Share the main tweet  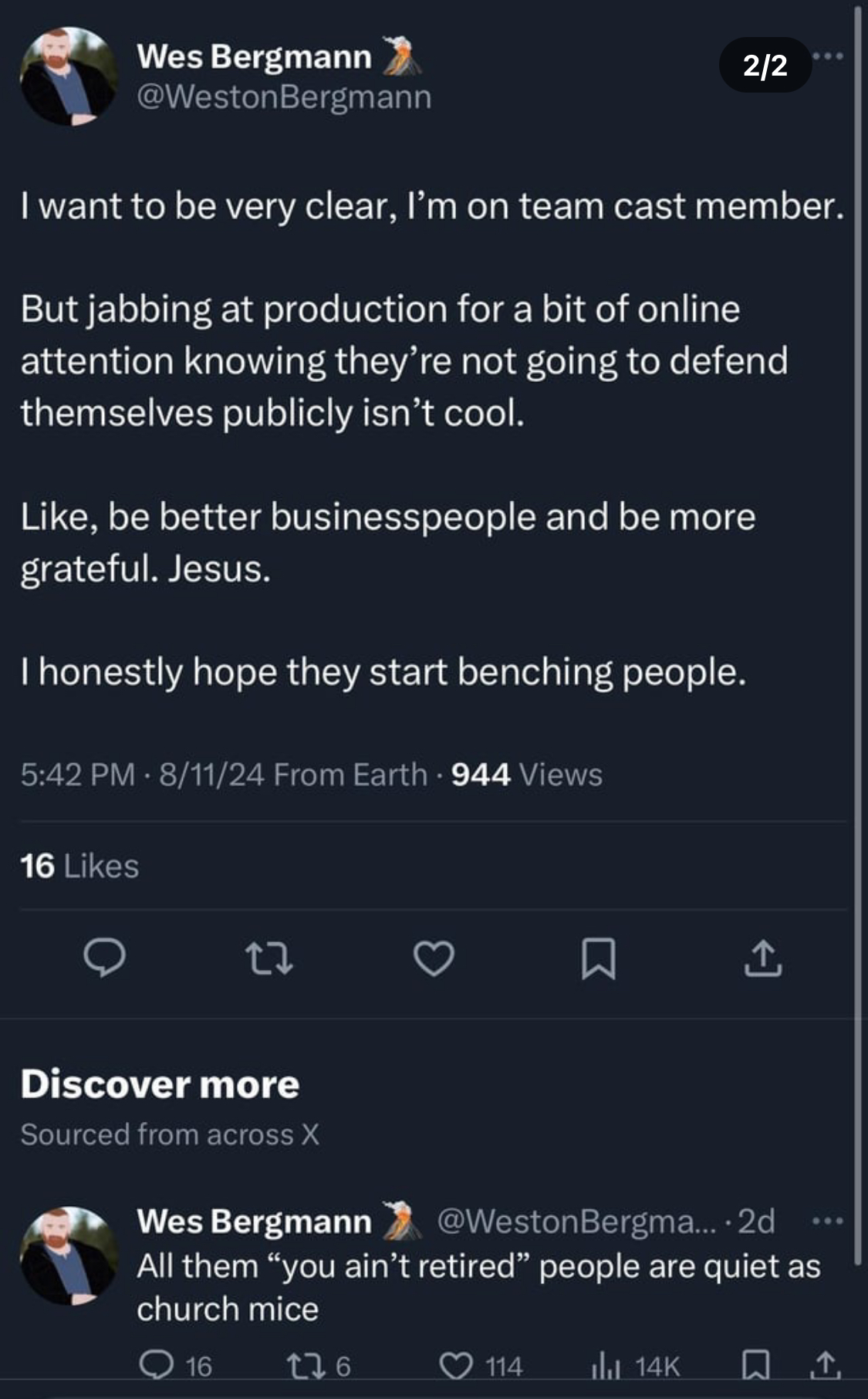coord(763,958)
